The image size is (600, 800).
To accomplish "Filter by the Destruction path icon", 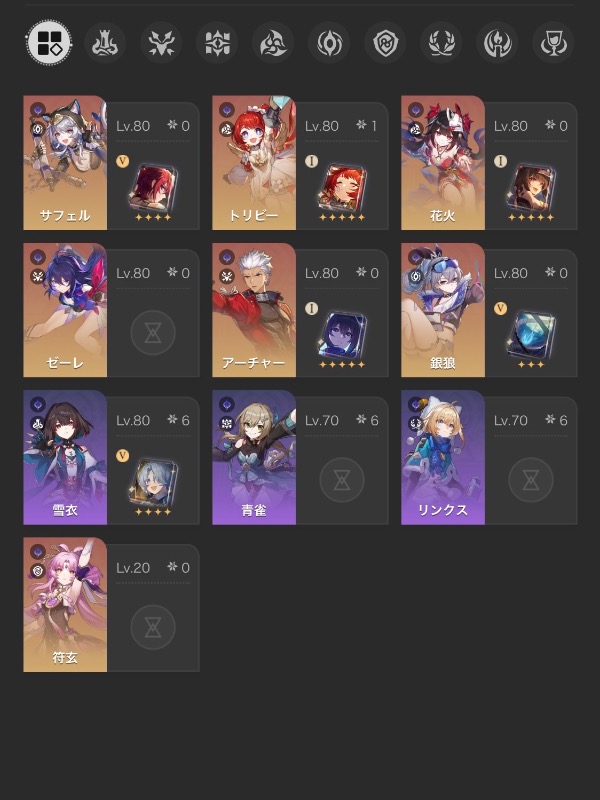I will [105, 42].
